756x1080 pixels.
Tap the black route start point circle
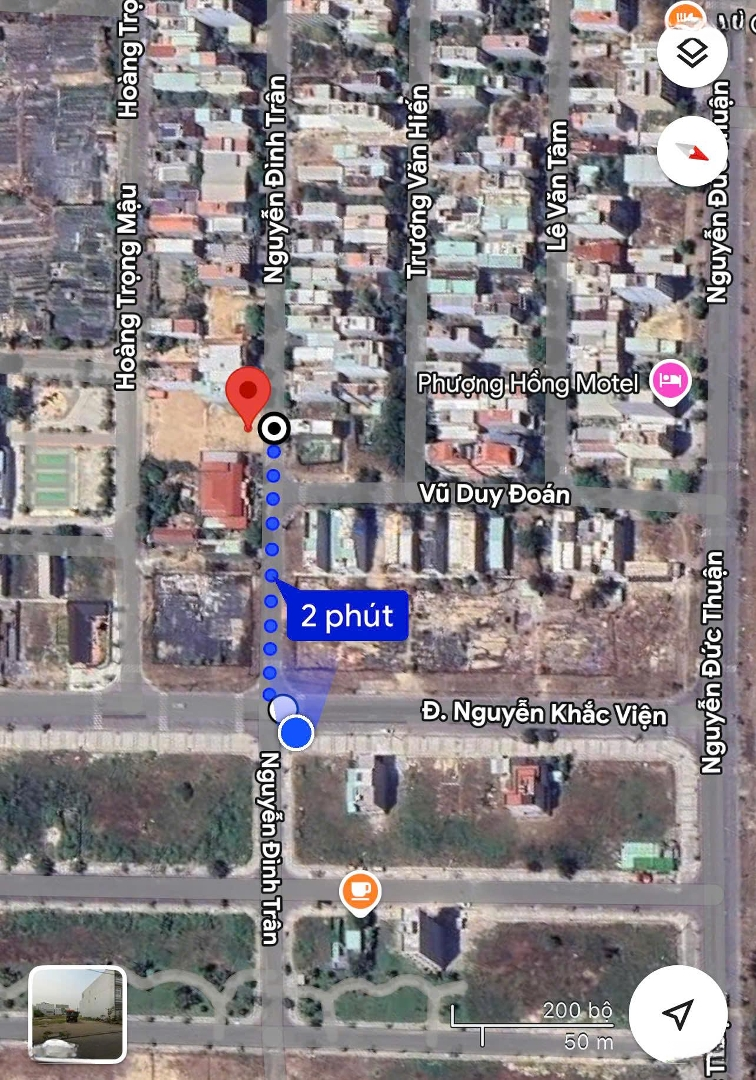(x=272, y=430)
